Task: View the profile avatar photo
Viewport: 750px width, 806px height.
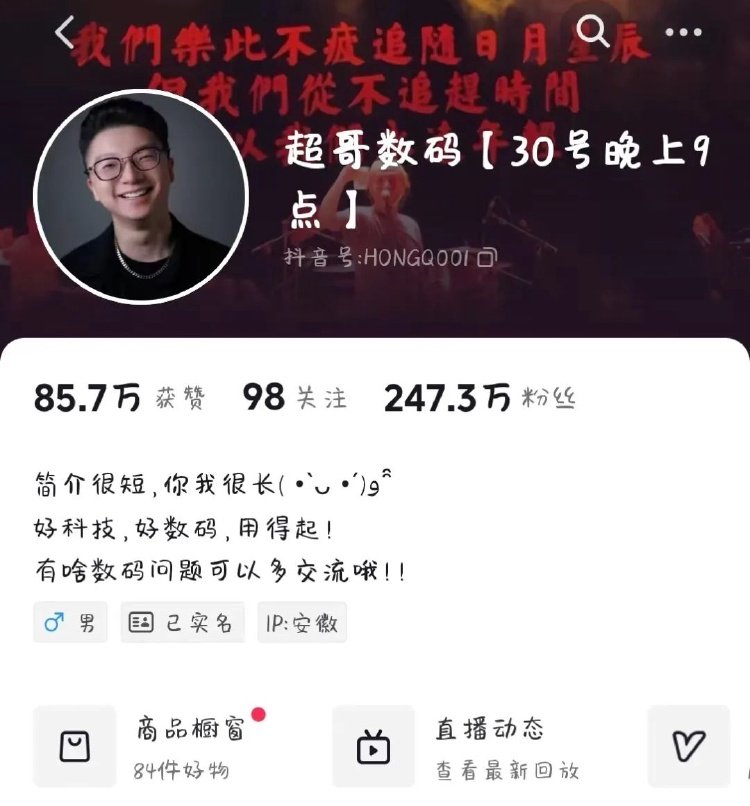Action: point(141,196)
